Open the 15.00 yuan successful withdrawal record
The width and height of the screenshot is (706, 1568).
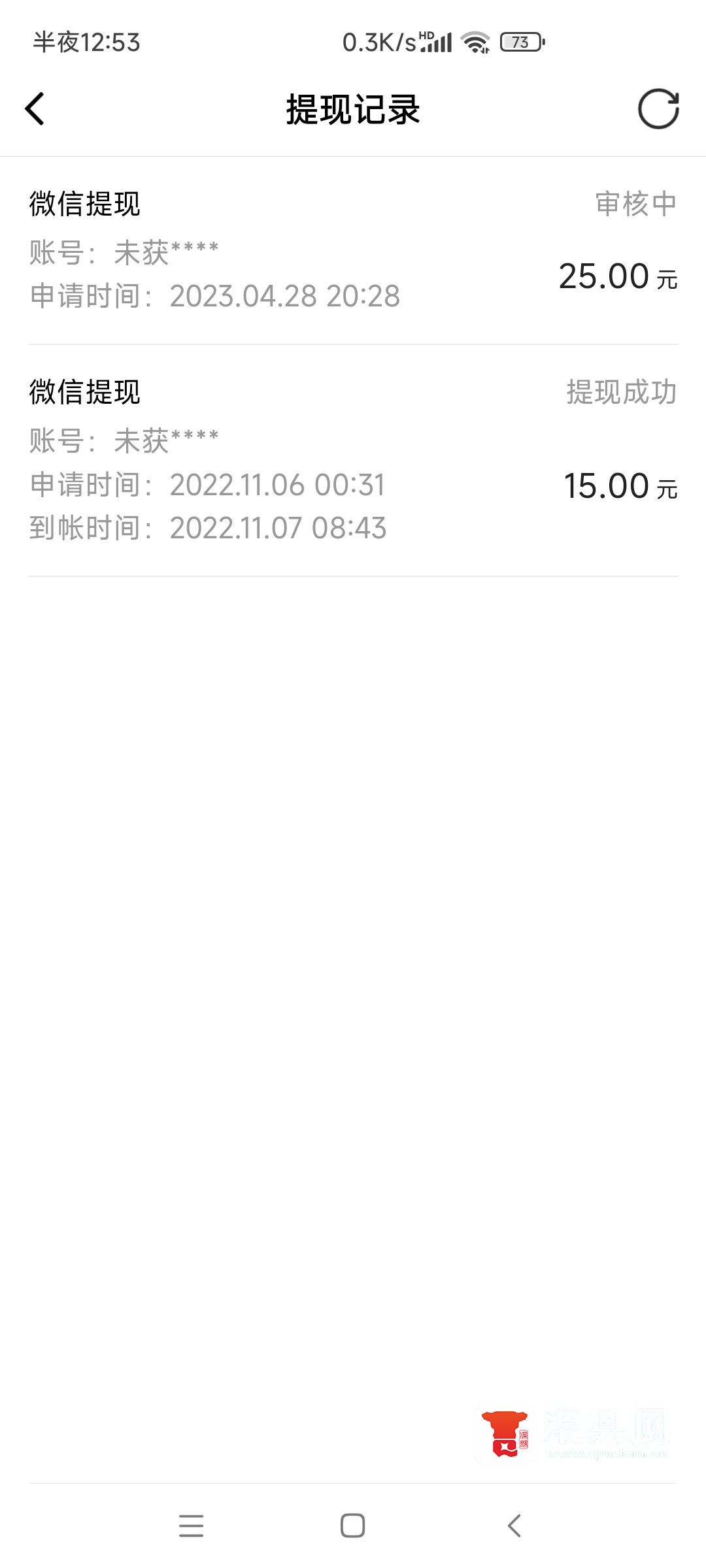353,461
